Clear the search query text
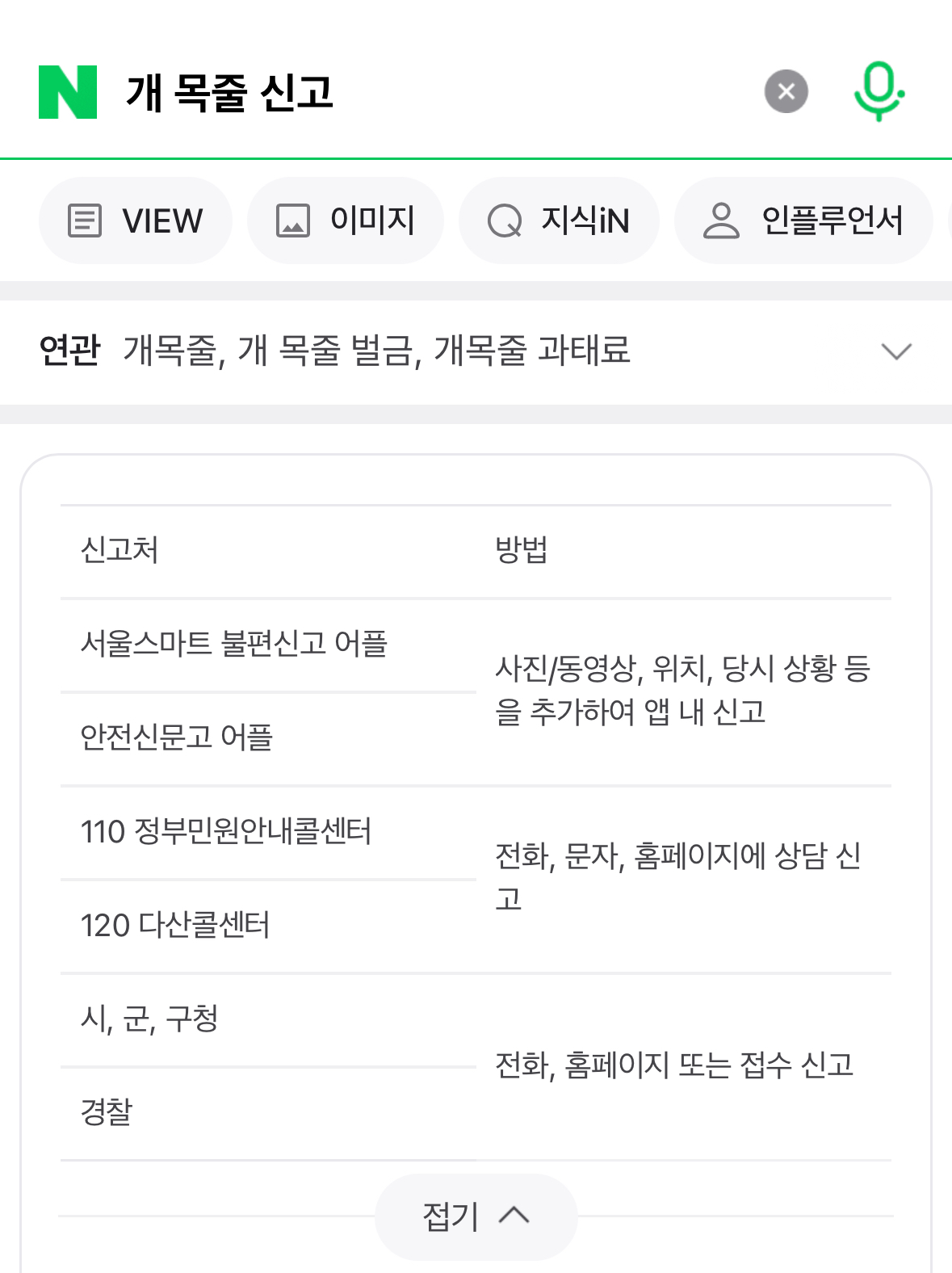This screenshot has height=1273, width=952. [786, 91]
